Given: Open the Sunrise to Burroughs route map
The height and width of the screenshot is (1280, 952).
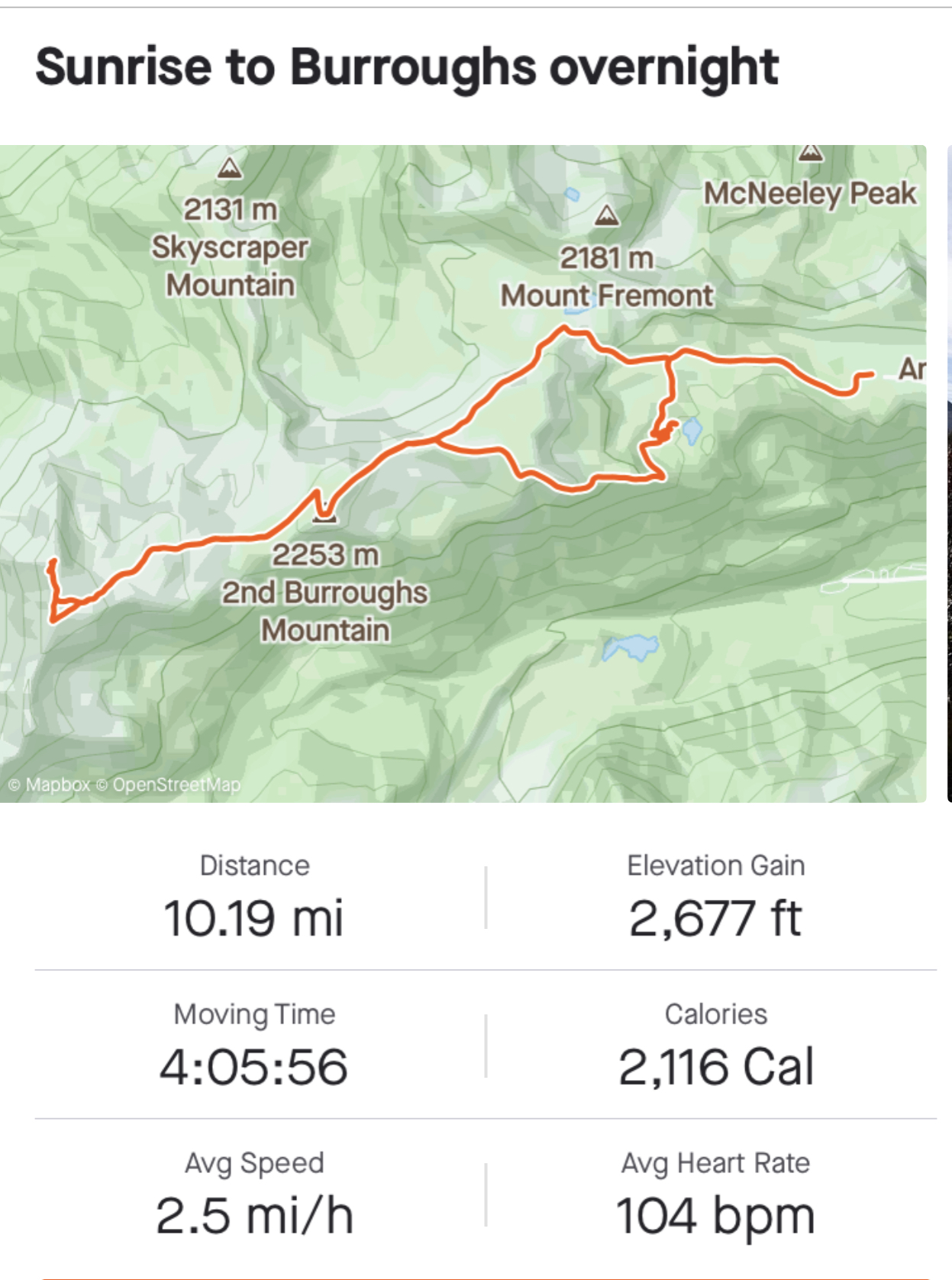Looking at the screenshot, I should pos(463,473).
